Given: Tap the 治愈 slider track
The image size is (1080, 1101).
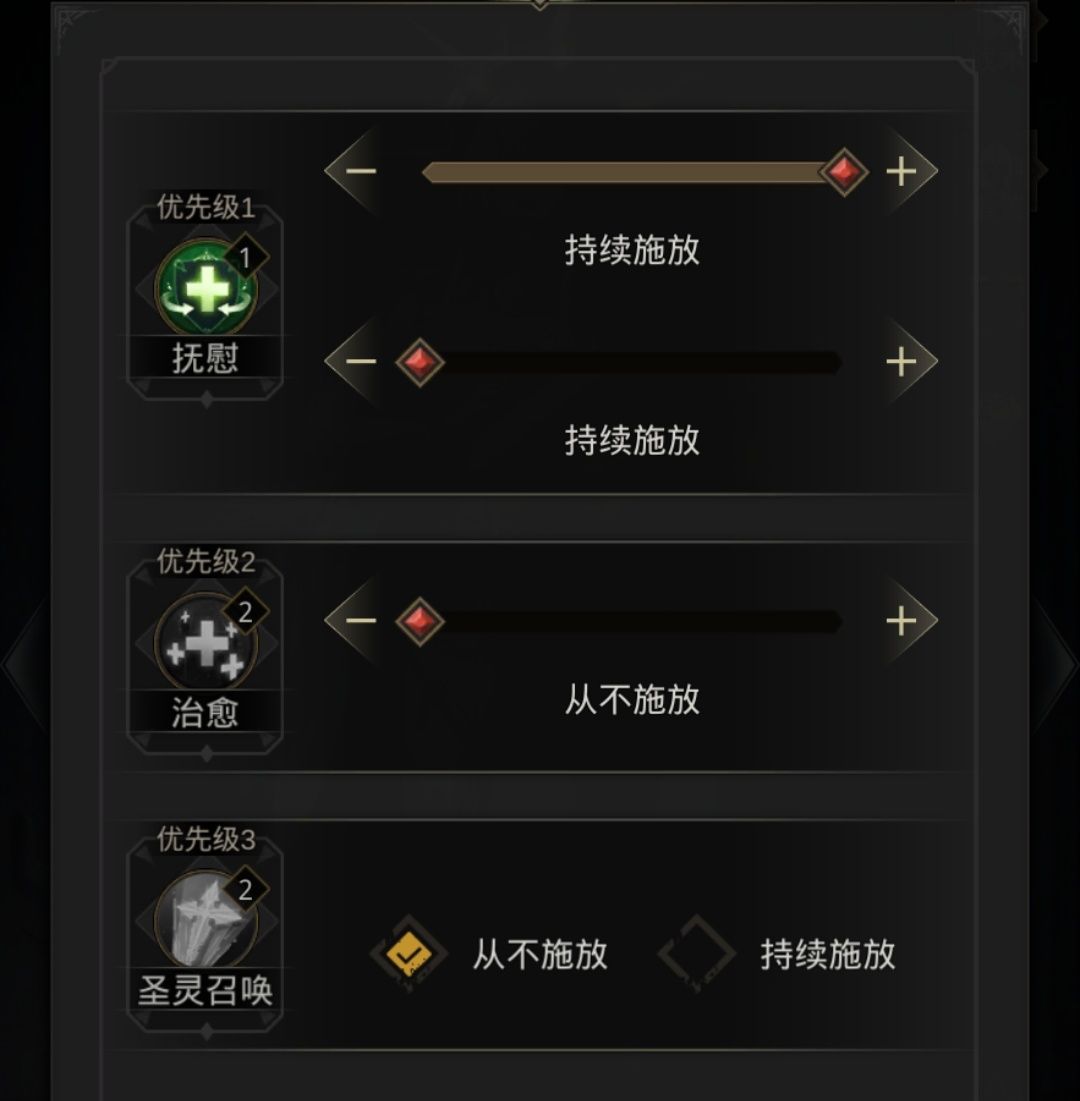Looking at the screenshot, I should click(630, 622).
